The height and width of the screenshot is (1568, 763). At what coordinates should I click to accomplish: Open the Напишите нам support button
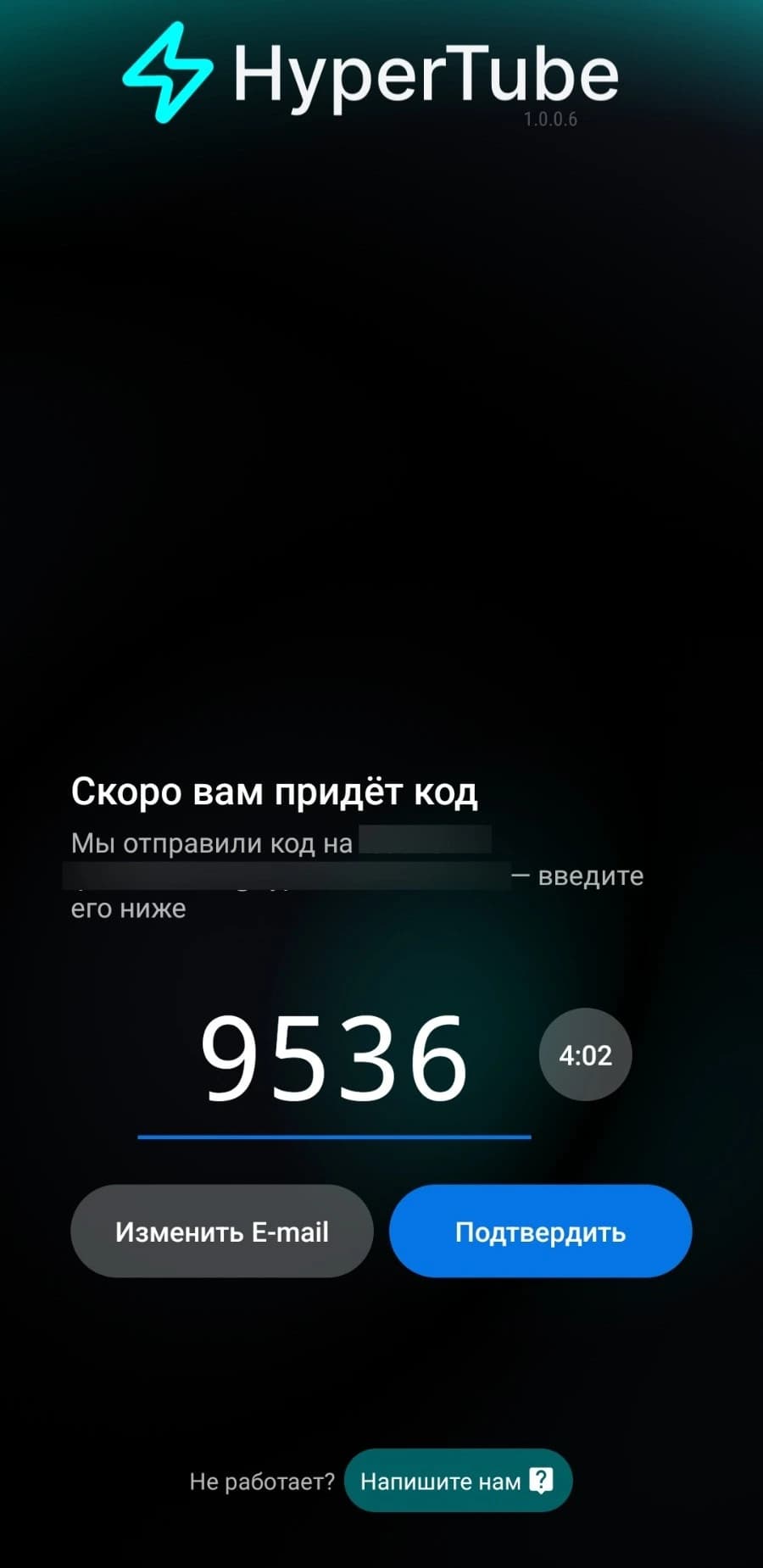point(458,1481)
